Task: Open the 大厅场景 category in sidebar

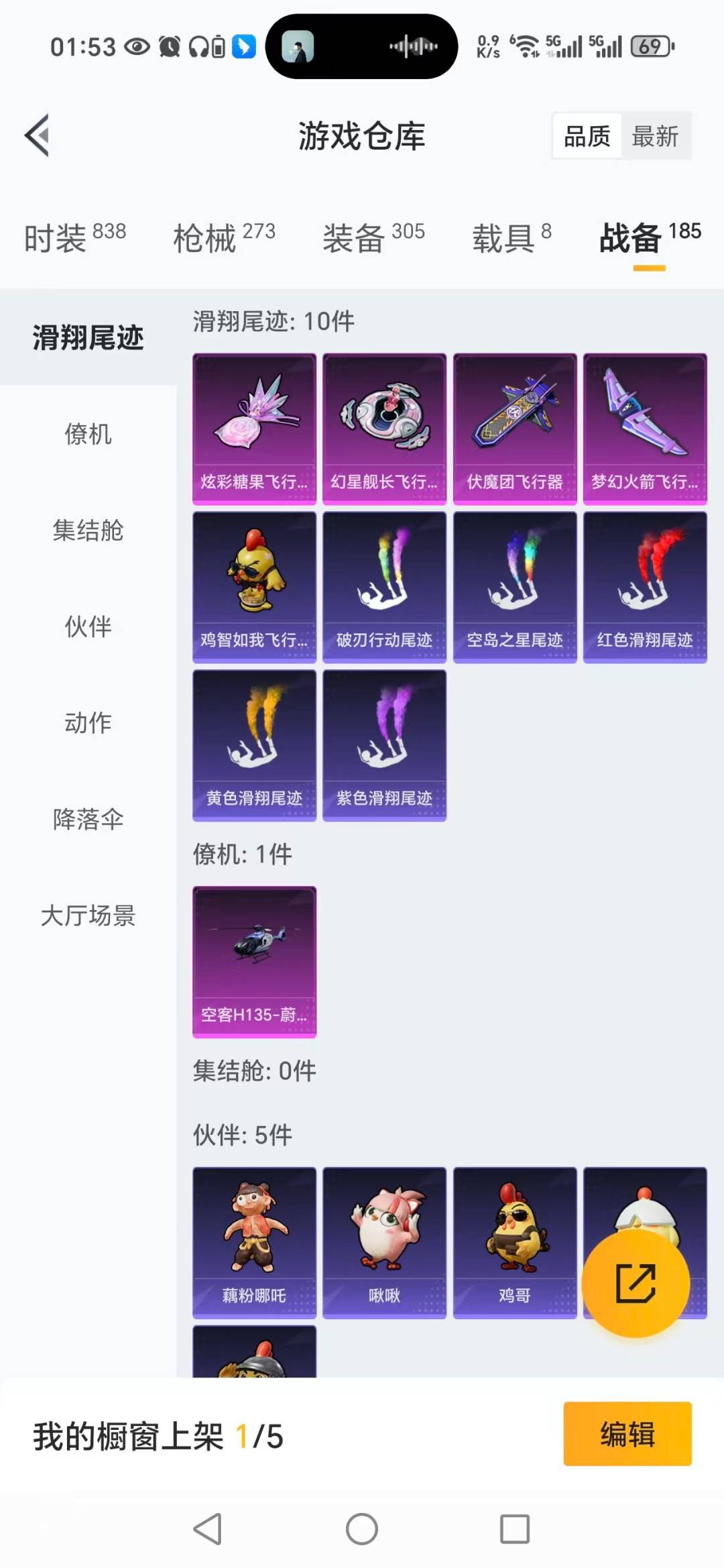Action: (x=89, y=916)
